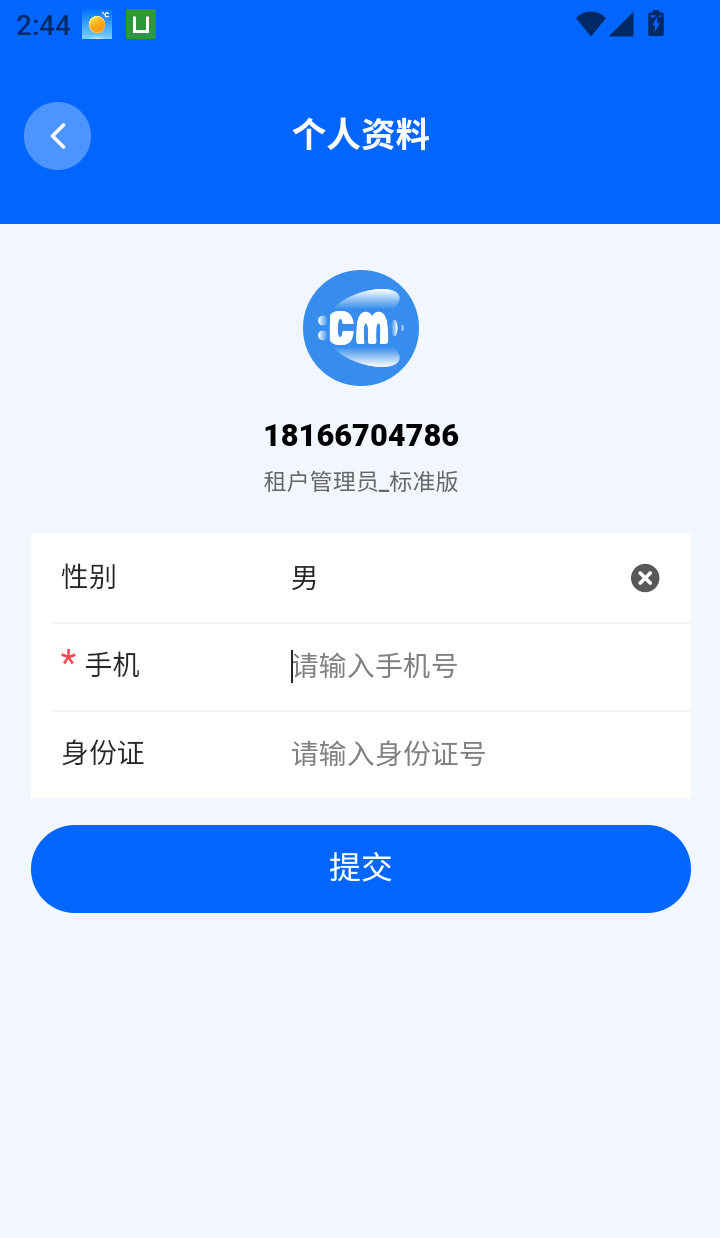Image resolution: width=720 pixels, height=1238 pixels.
Task: Click the green U notification icon
Action: (x=140, y=23)
